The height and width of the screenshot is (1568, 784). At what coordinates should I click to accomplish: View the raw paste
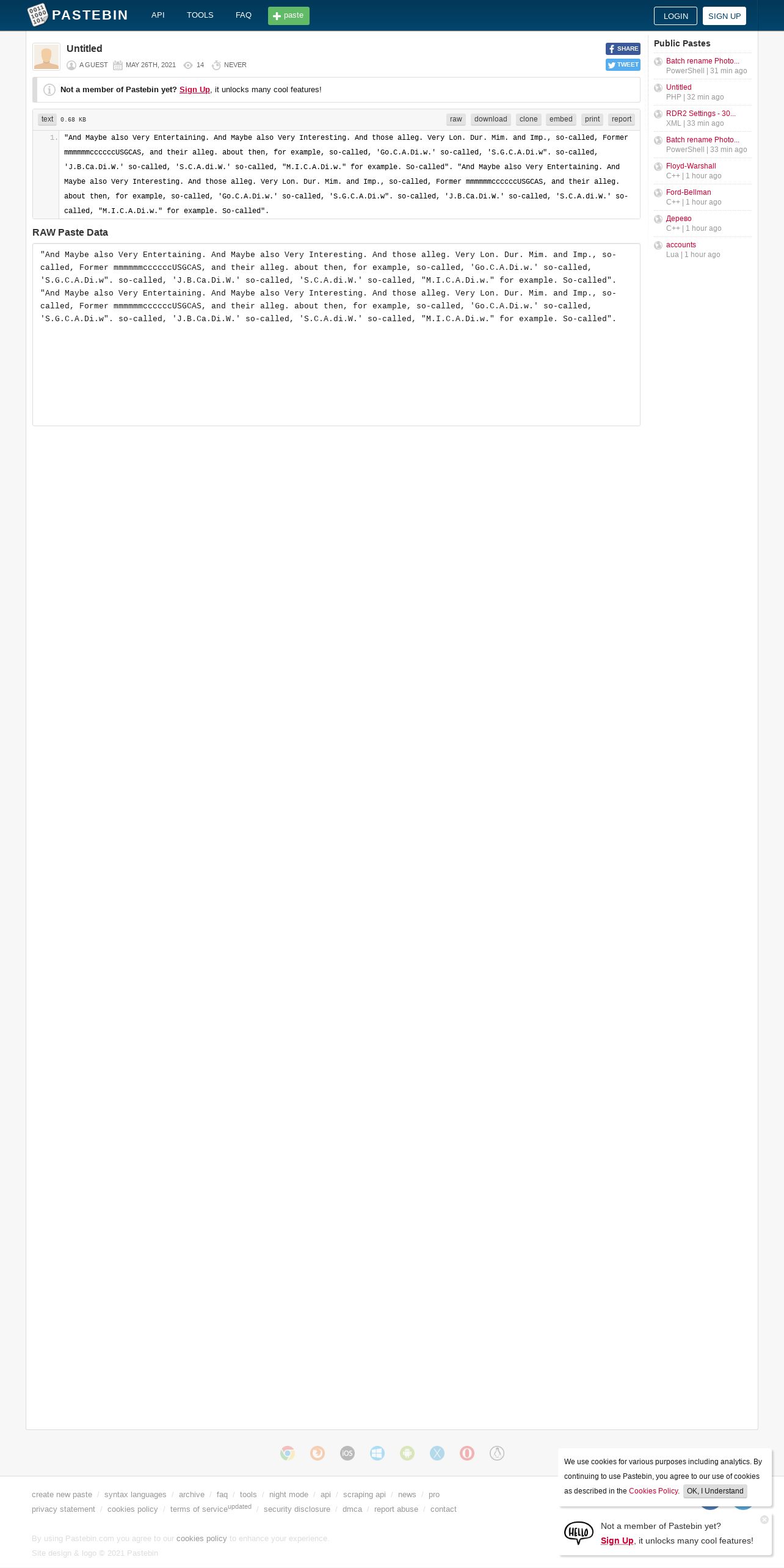click(x=456, y=120)
